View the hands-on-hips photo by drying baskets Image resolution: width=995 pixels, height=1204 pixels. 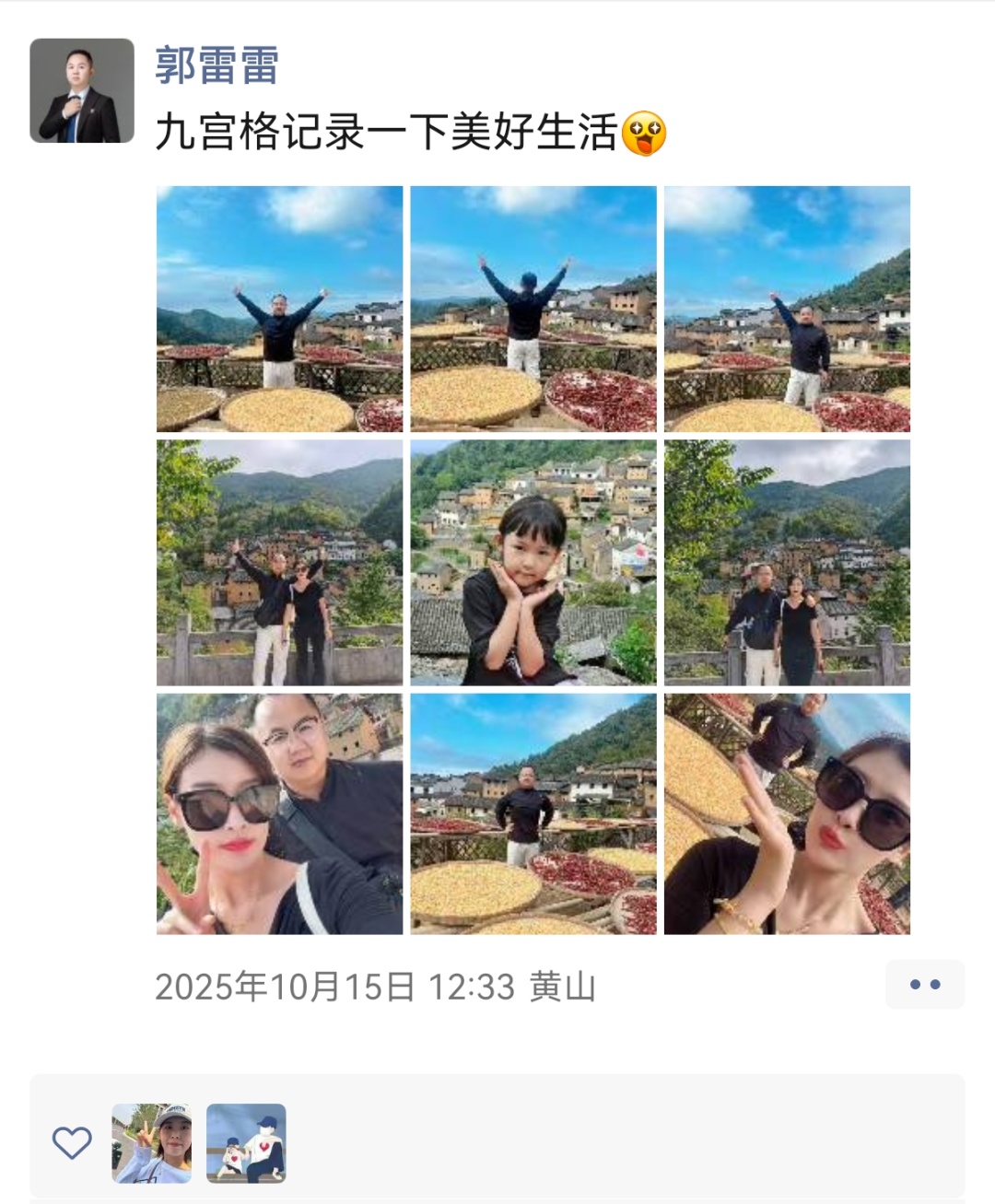pos(533,814)
